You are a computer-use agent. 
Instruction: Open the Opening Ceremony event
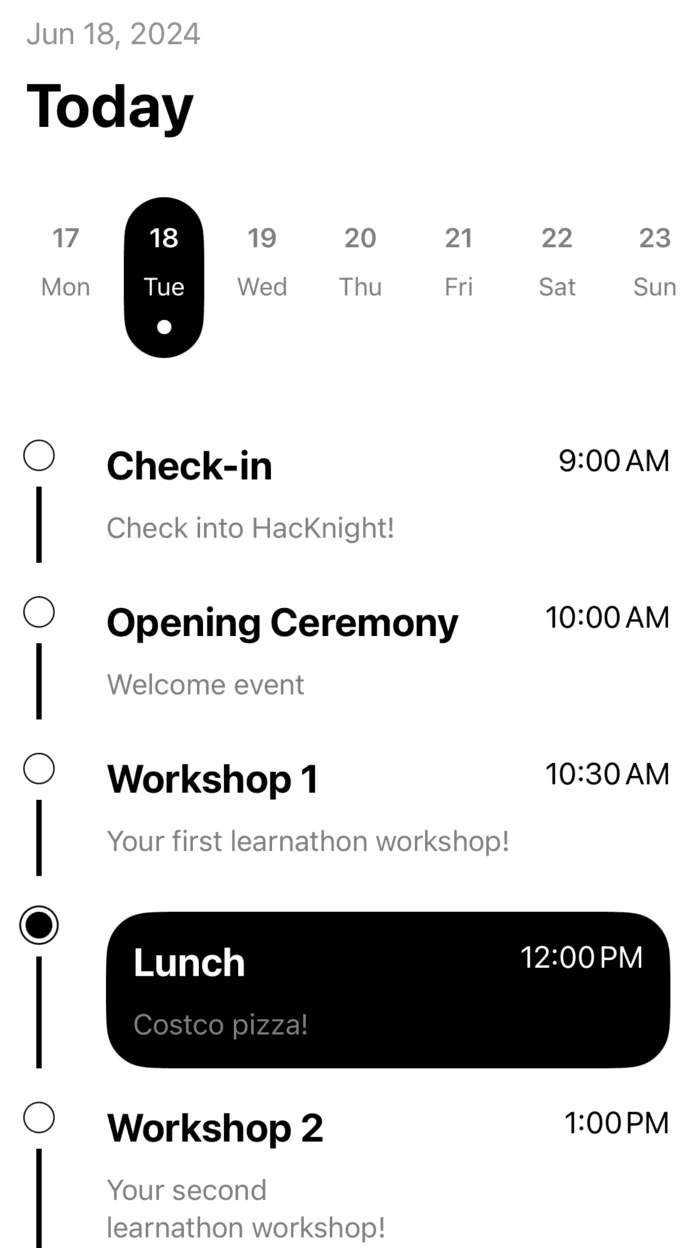[387, 651]
